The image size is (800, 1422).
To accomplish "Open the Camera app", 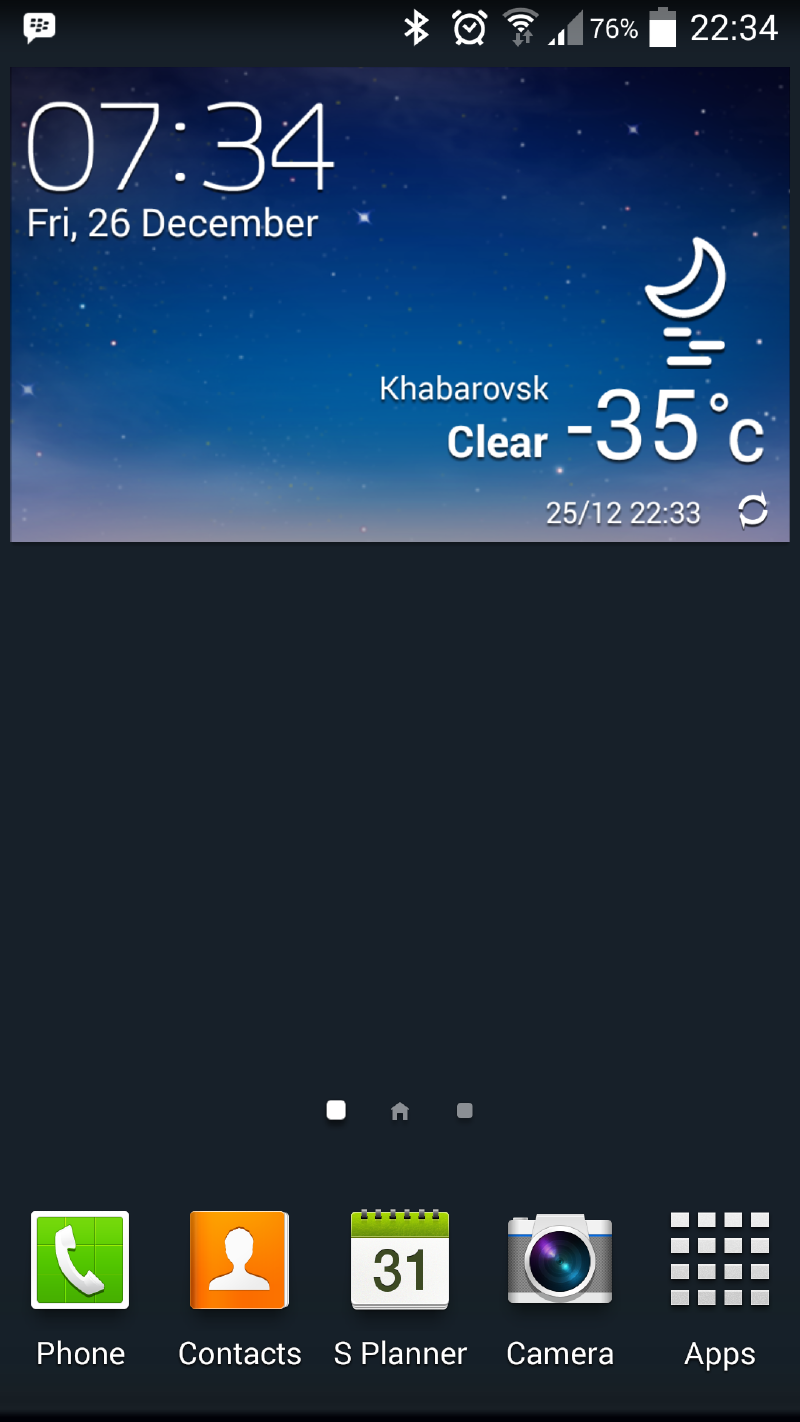I will click(559, 1260).
